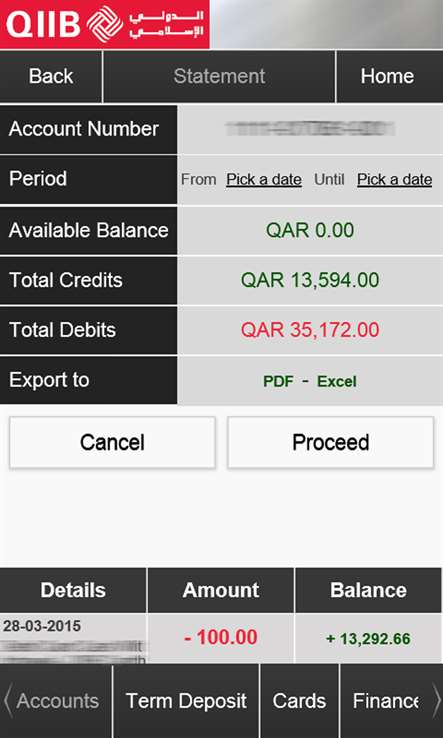This screenshot has width=443, height=738.
Task: Tap the left arrow in the tab bar
Action: point(7,701)
